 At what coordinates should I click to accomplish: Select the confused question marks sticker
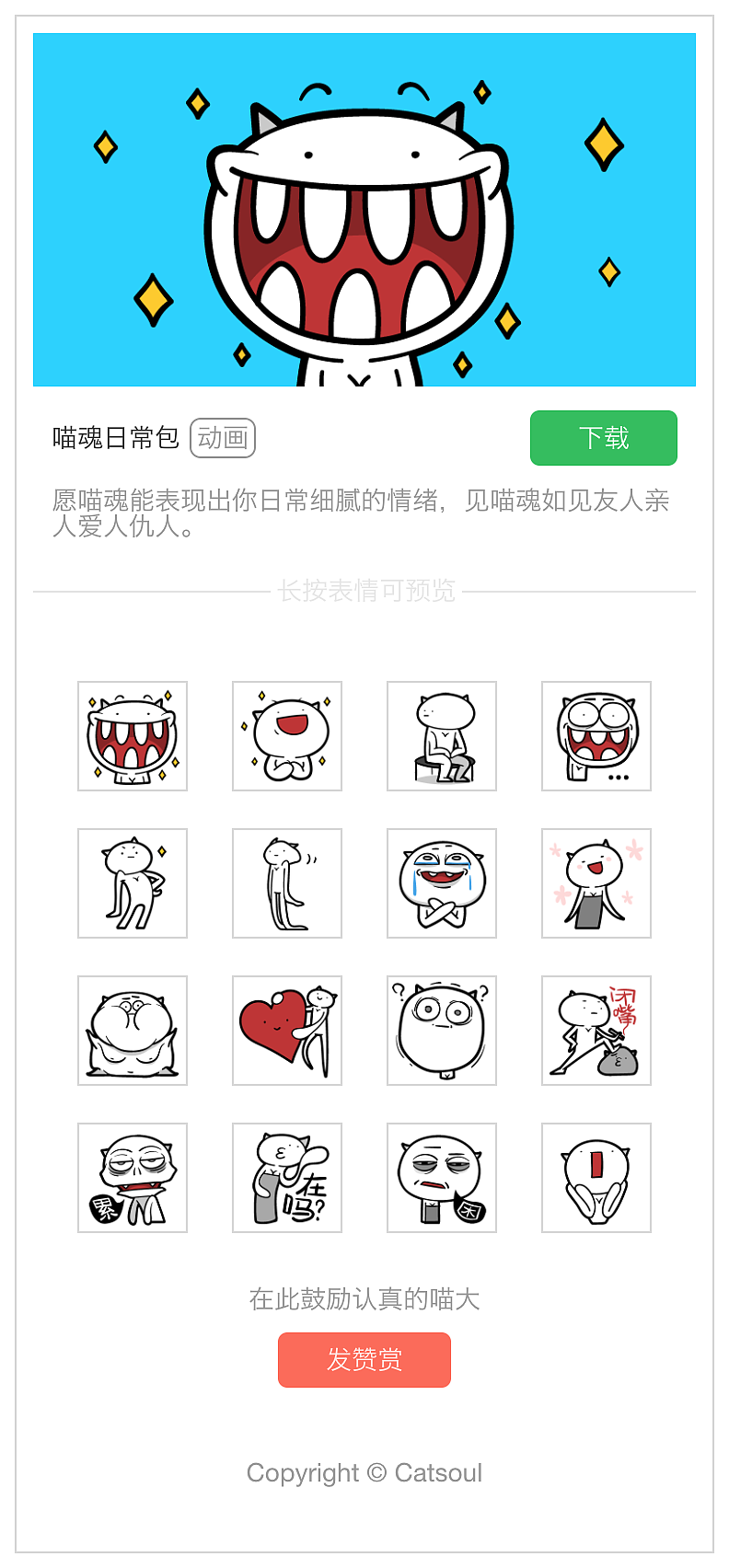coord(442,1031)
